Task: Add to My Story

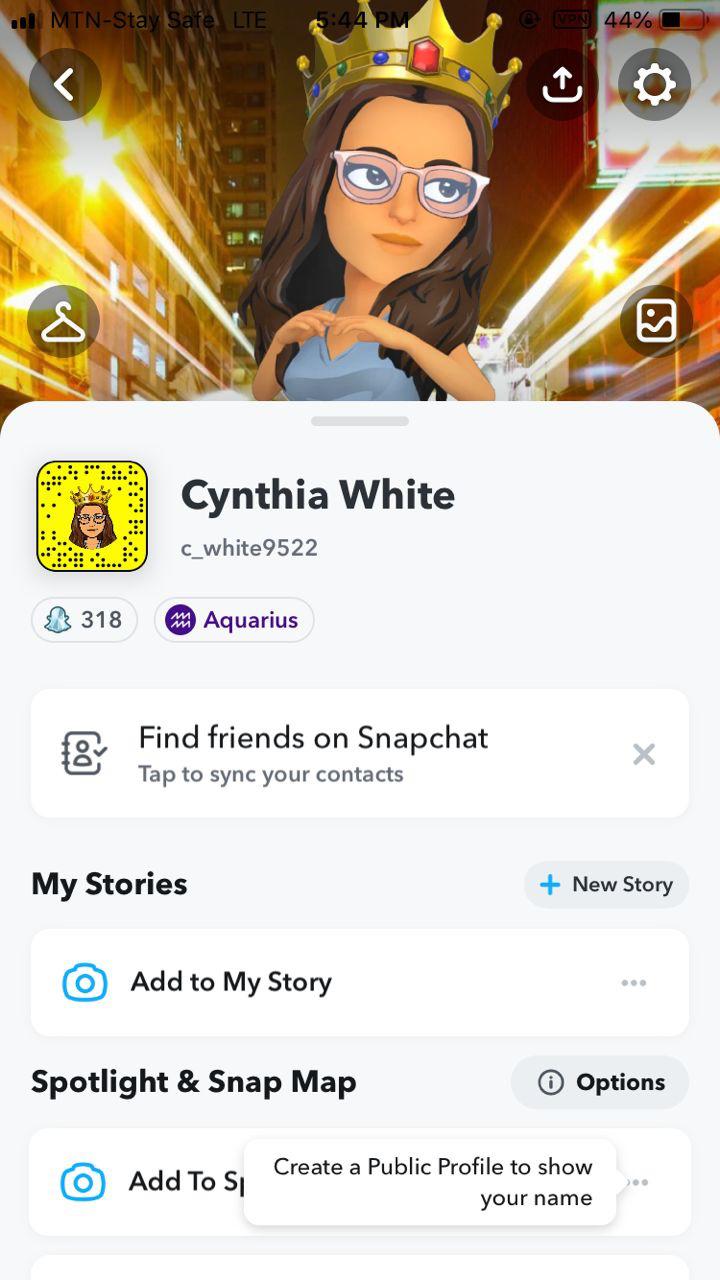Action: pyautogui.click(x=230, y=982)
